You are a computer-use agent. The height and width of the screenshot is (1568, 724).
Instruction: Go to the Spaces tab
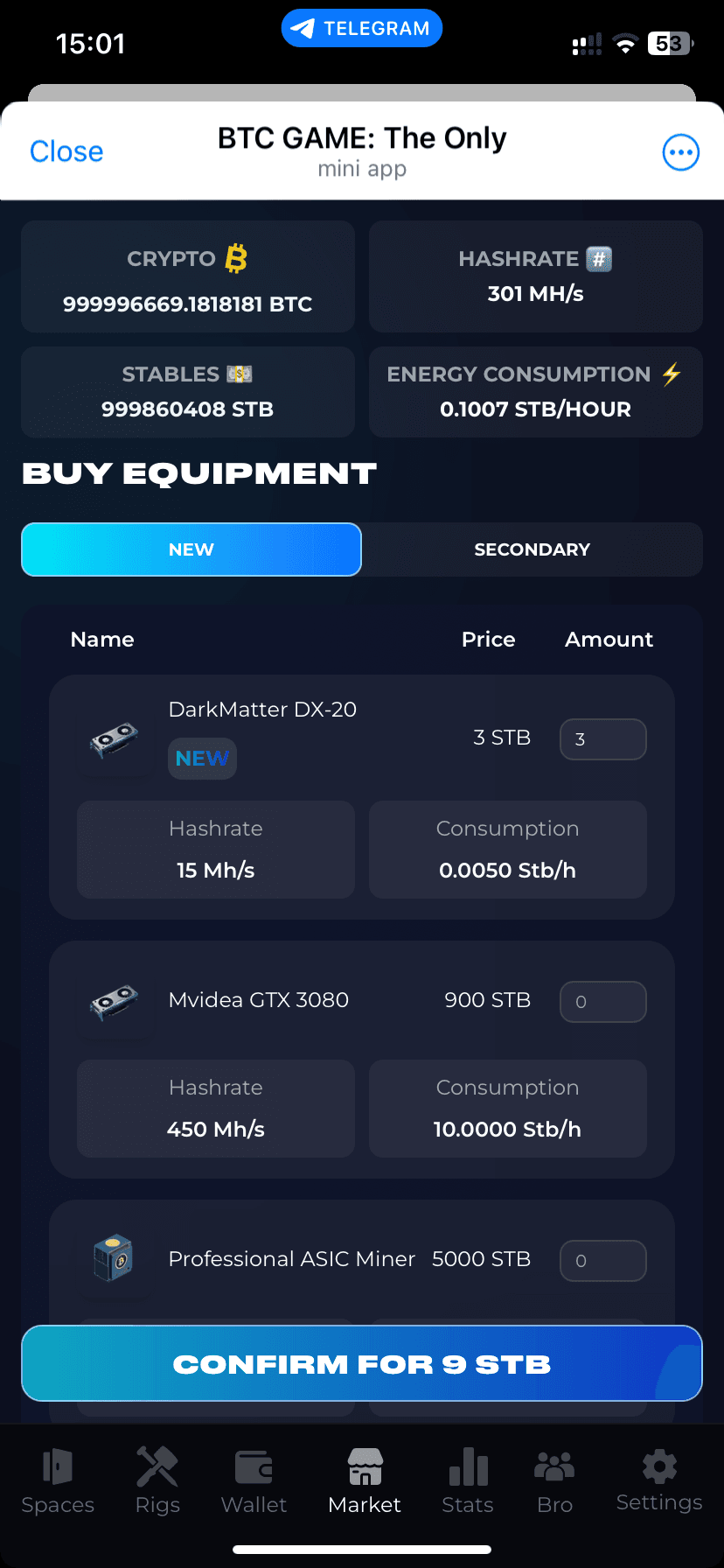coord(58,1480)
